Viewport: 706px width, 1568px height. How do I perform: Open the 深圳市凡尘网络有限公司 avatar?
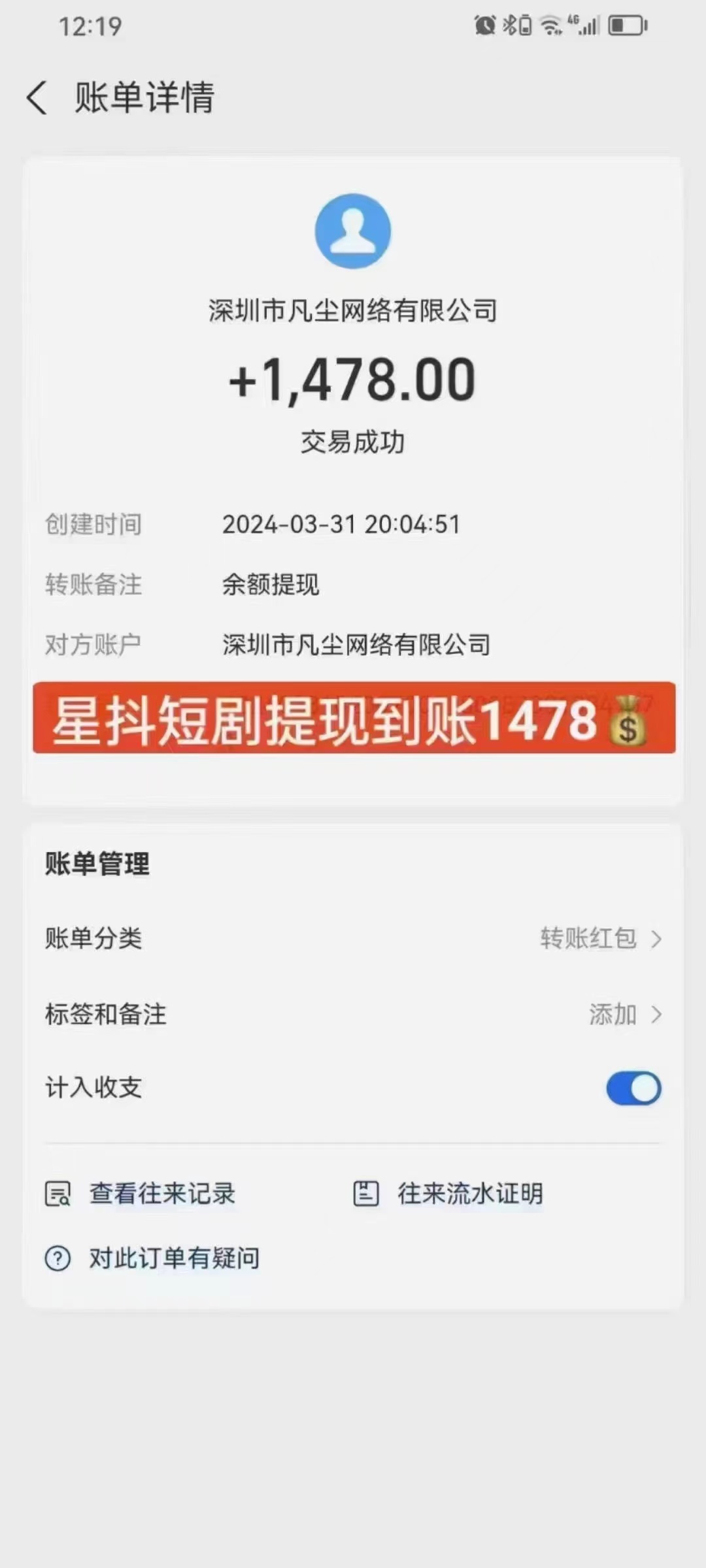point(353,231)
